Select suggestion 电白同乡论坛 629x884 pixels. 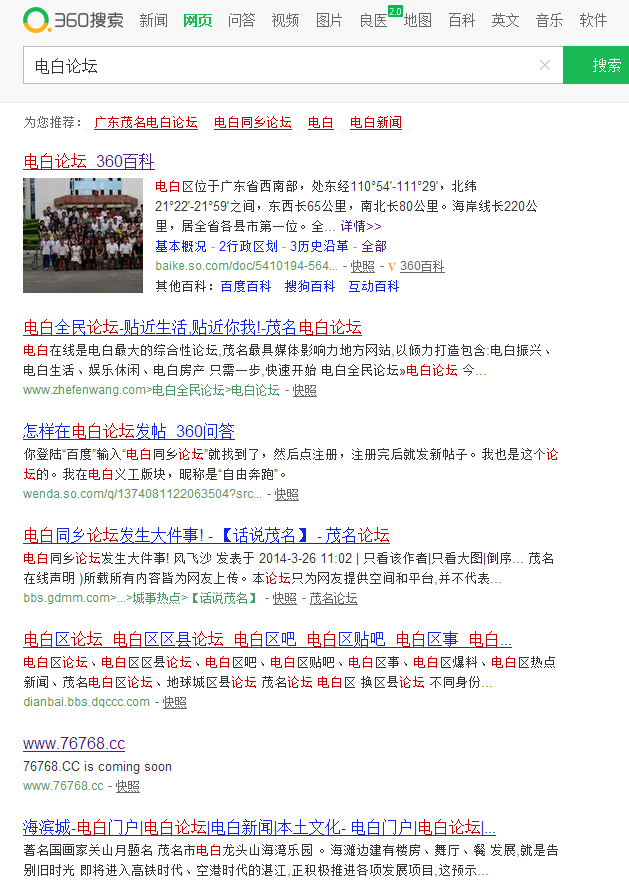pyautogui.click(x=253, y=122)
